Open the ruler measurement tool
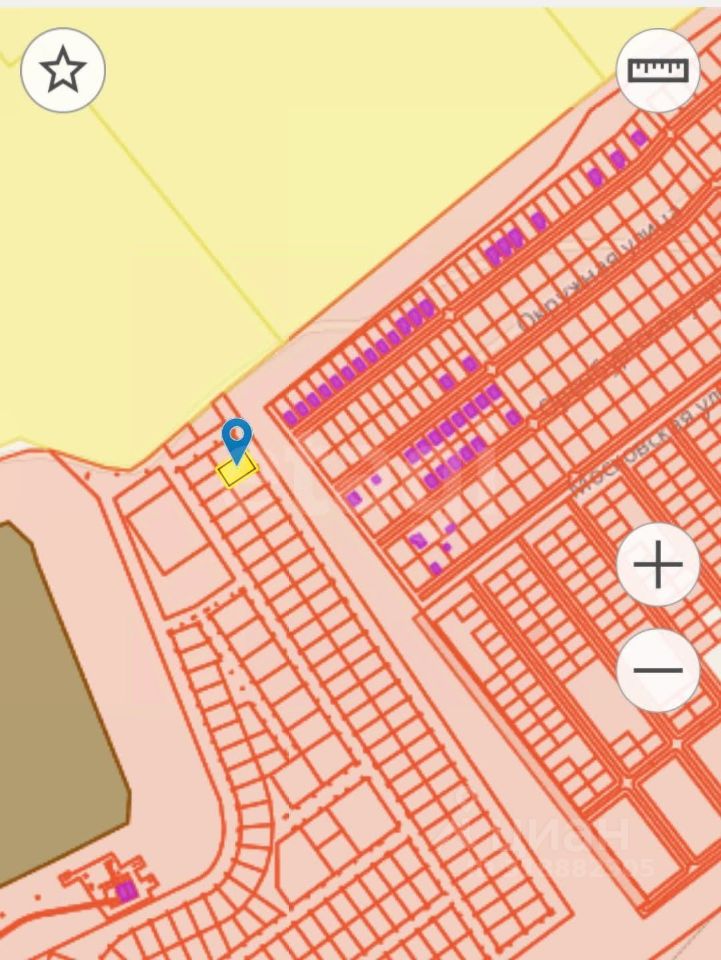 click(x=658, y=70)
